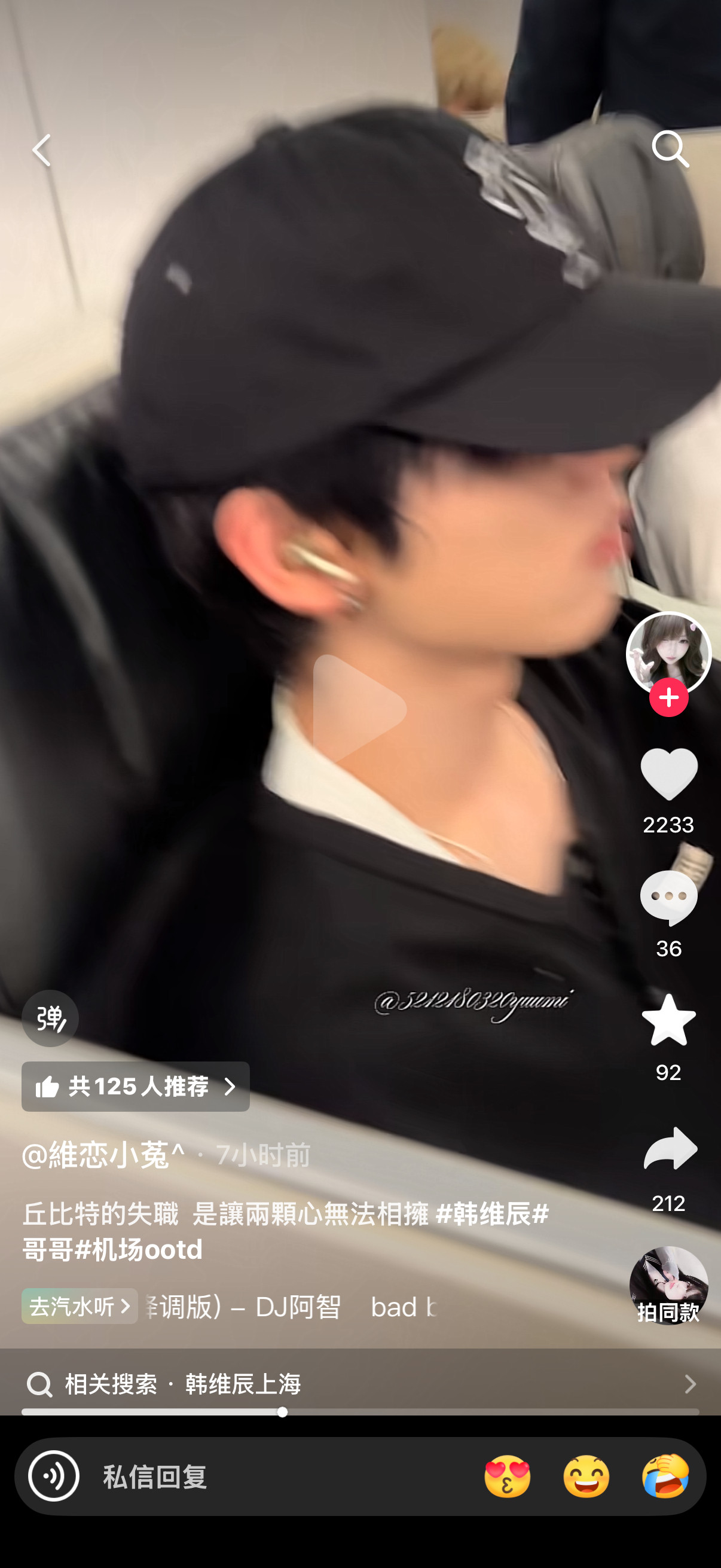Open the comments with 36 replies
Viewport: 721px width, 1568px height.
click(x=668, y=898)
